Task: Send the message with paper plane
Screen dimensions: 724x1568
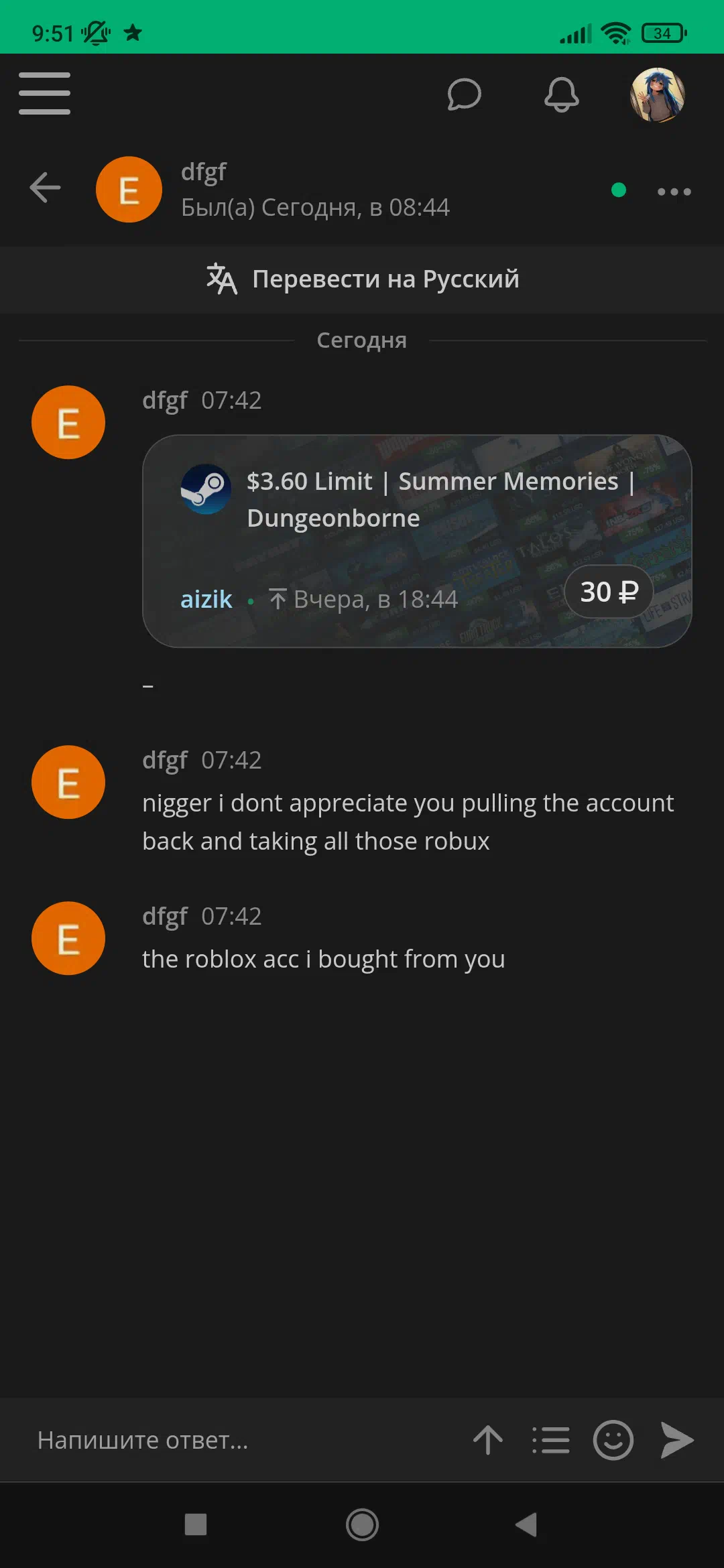Action: (x=677, y=1440)
